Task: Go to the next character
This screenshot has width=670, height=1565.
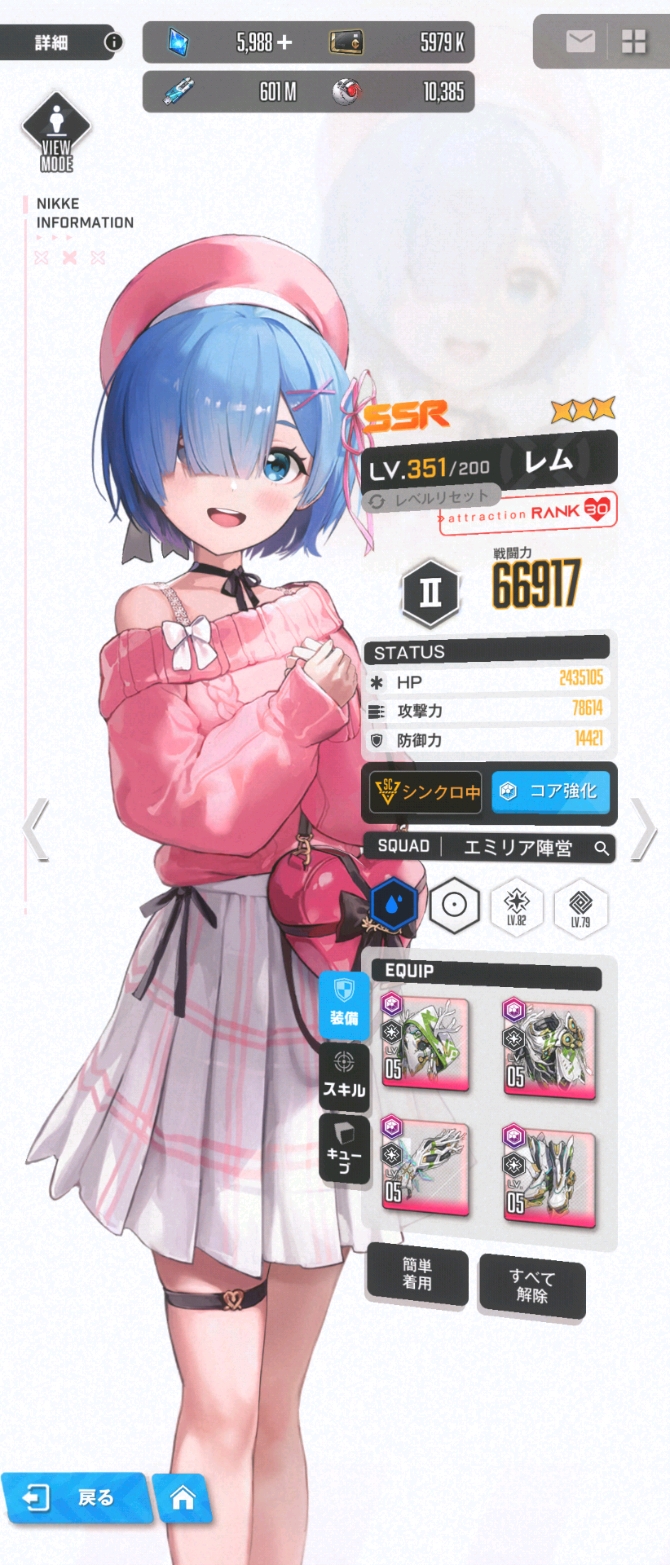Action: [x=642, y=829]
